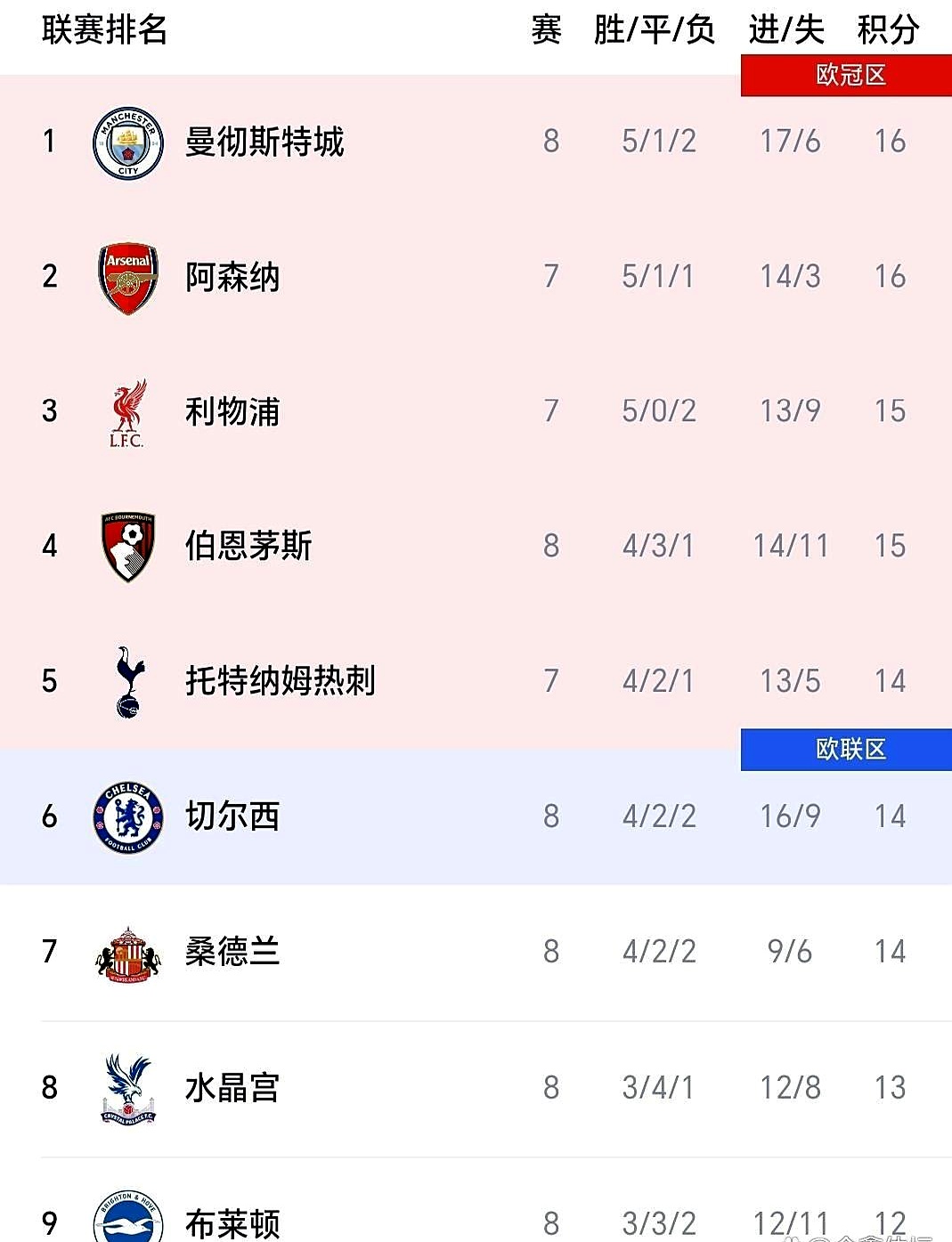The width and height of the screenshot is (952, 1242).
Task: Sort by the 积分 column header
Action: pyautogui.click(x=890, y=31)
